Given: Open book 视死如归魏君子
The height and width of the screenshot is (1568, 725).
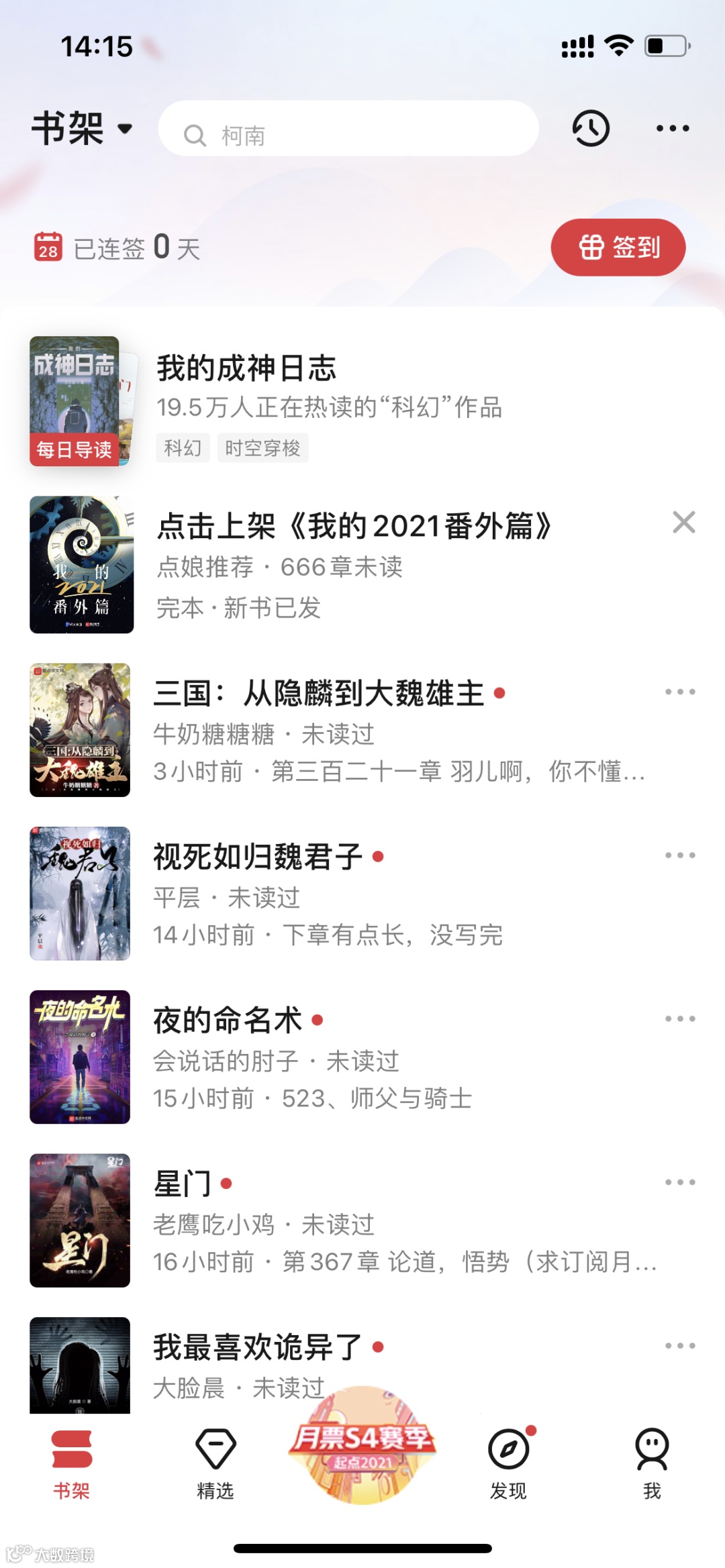Looking at the screenshot, I should [258, 857].
